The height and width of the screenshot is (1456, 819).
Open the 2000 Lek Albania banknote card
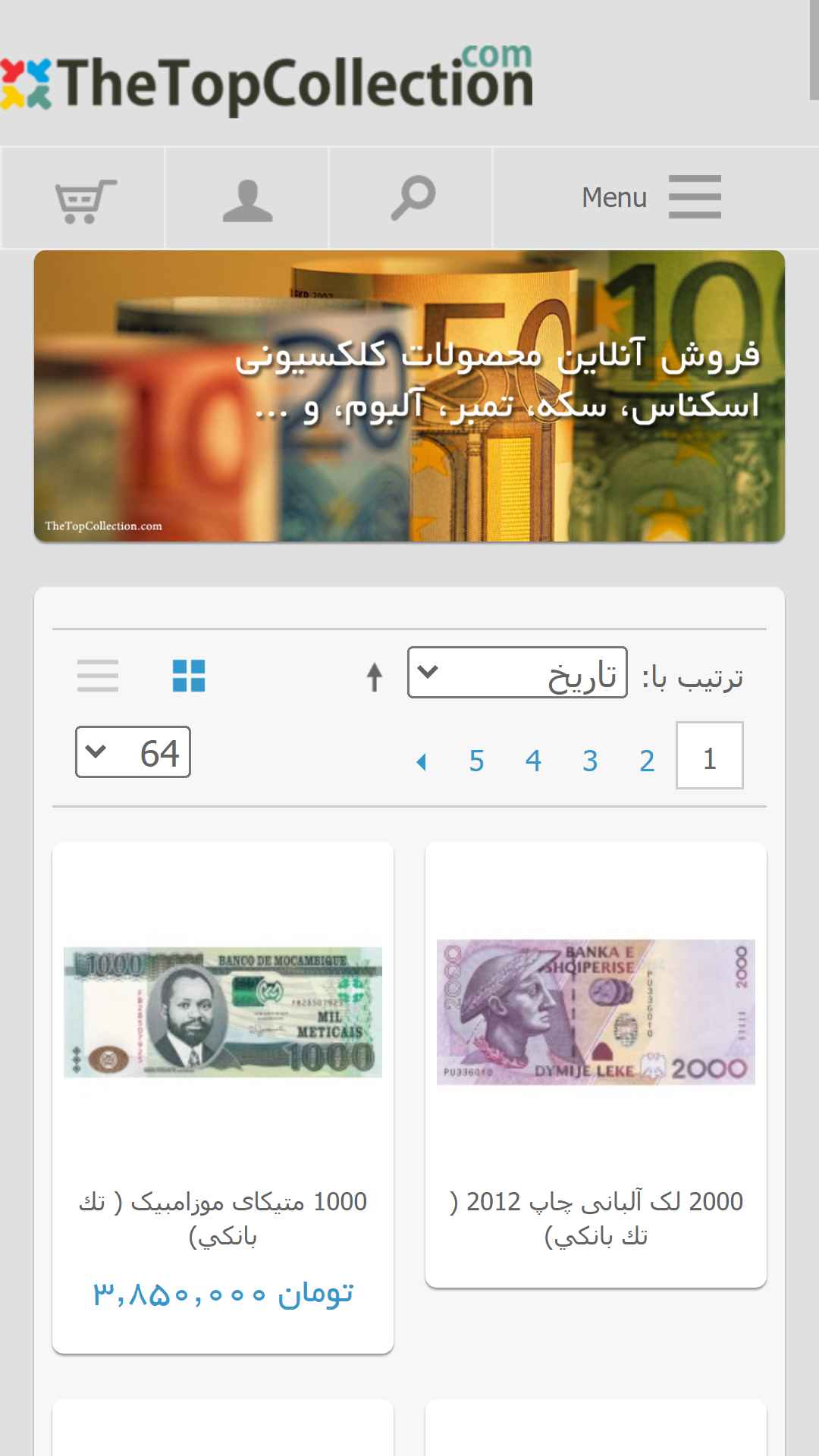[596, 1062]
